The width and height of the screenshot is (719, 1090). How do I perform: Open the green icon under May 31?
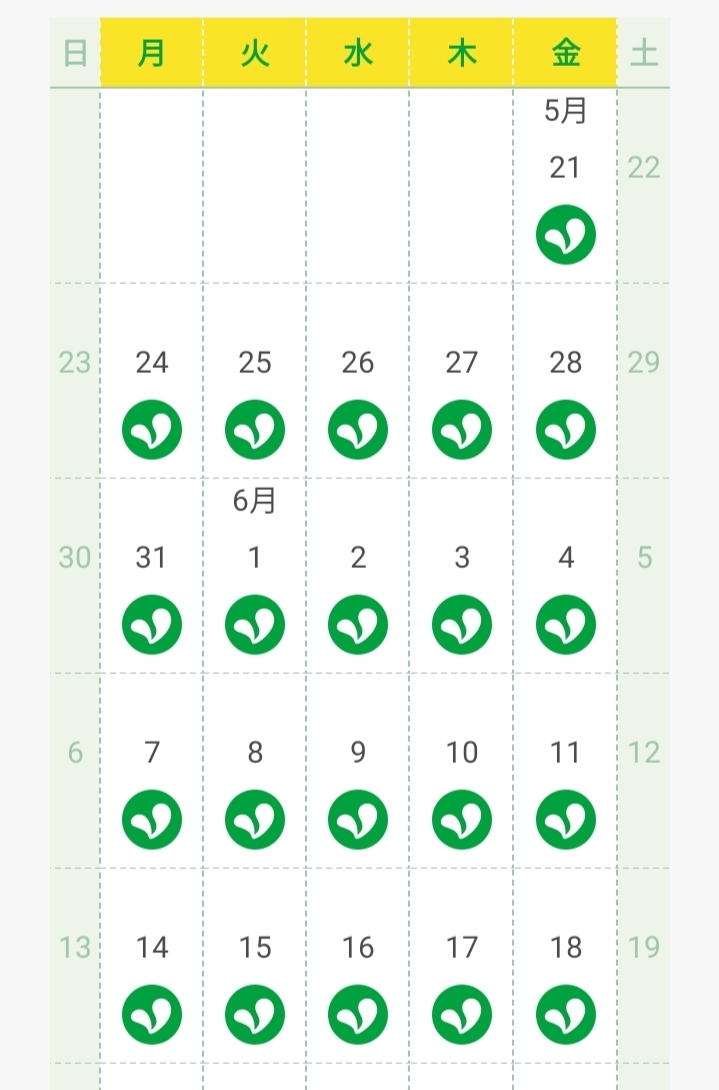click(x=152, y=625)
